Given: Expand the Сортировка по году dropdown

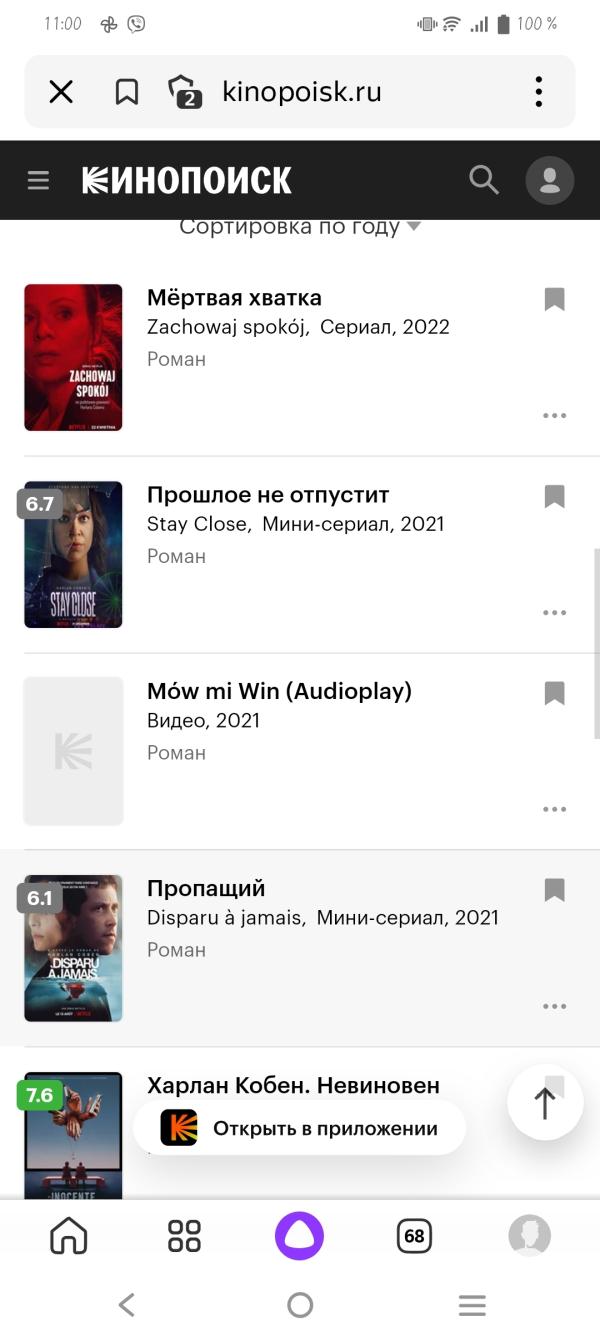Looking at the screenshot, I should (300, 227).
